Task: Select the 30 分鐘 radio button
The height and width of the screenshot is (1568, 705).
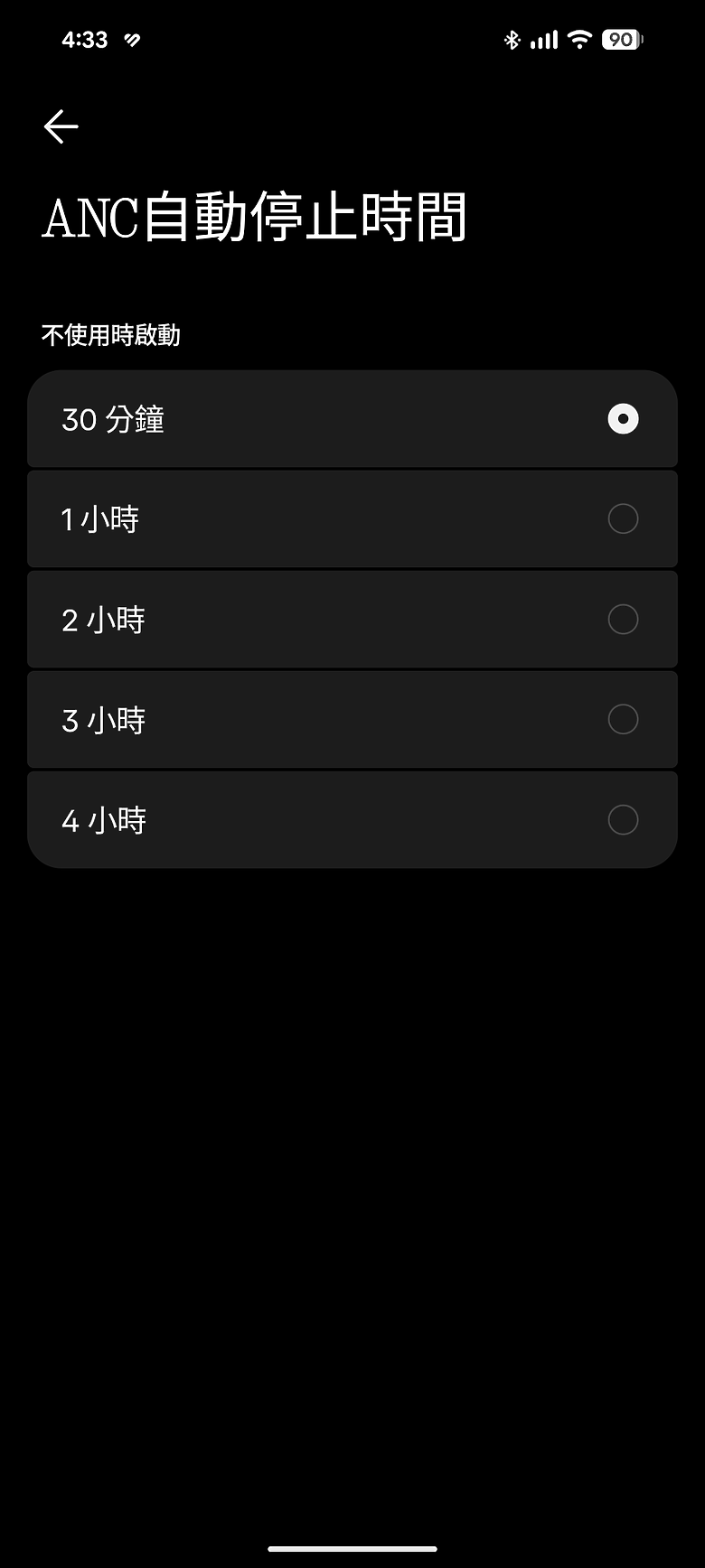Action: pos(623,419)
